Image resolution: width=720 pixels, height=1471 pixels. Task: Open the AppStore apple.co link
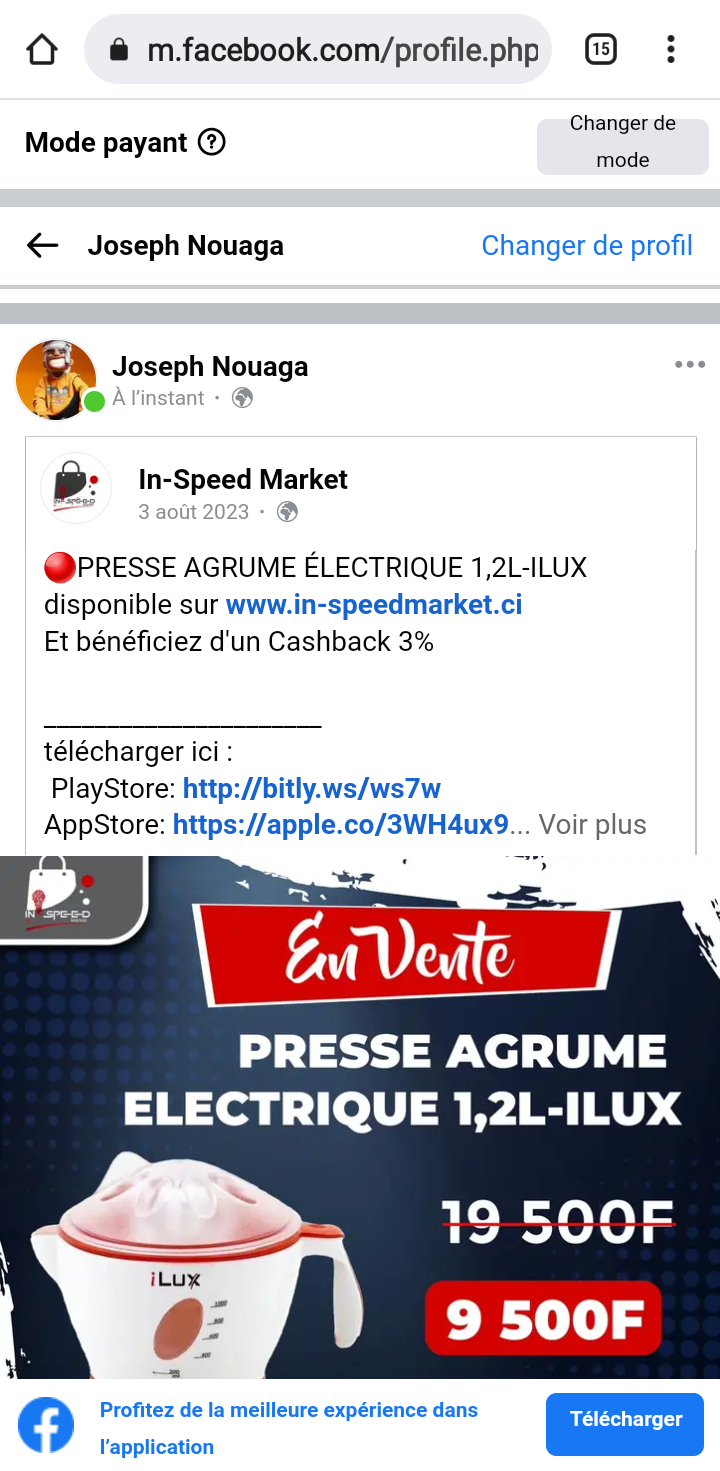[x=341, y=825]
